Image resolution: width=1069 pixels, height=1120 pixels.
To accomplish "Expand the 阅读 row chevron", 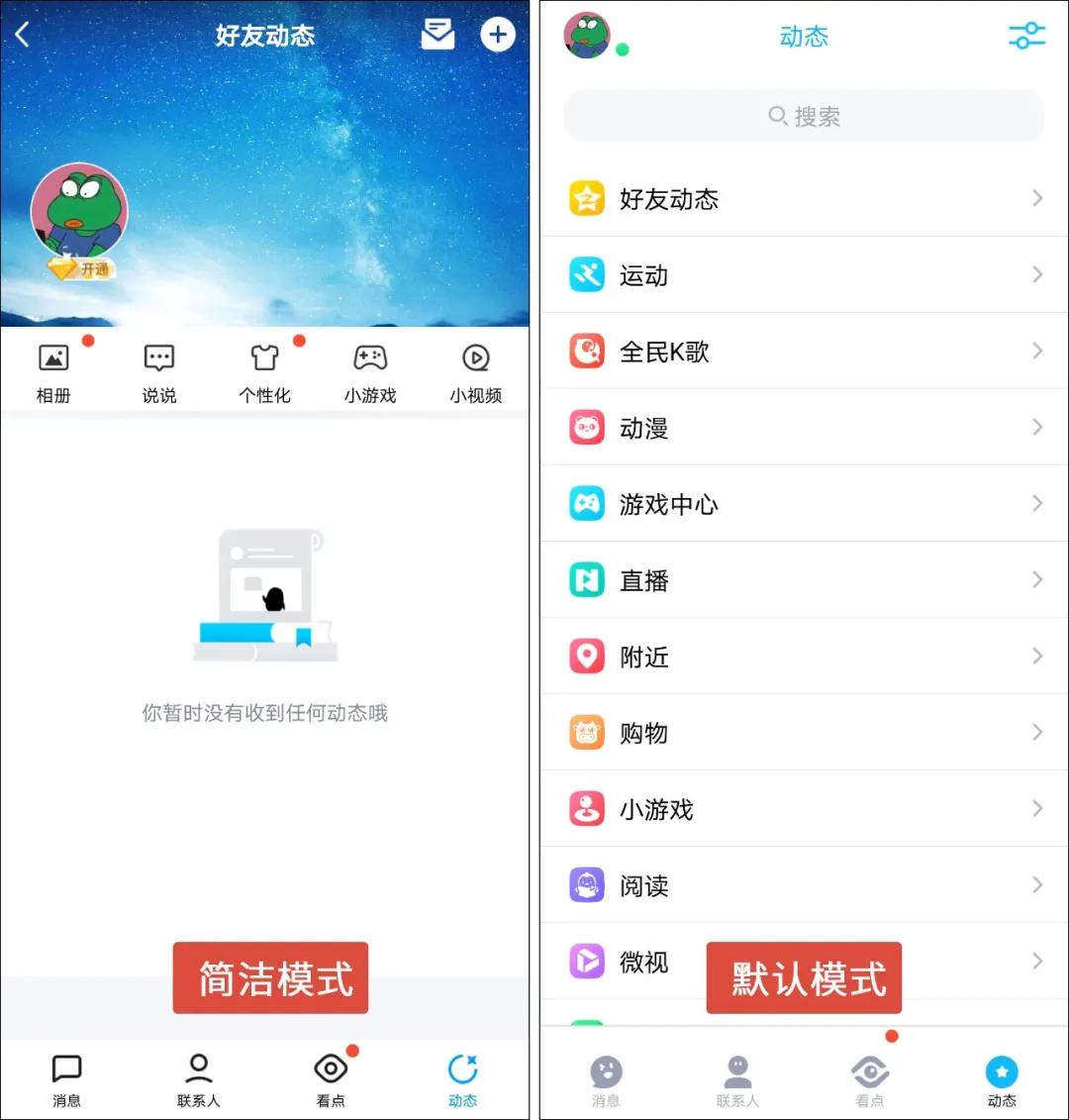I will pyautogui.click(x=1035, y=884).
